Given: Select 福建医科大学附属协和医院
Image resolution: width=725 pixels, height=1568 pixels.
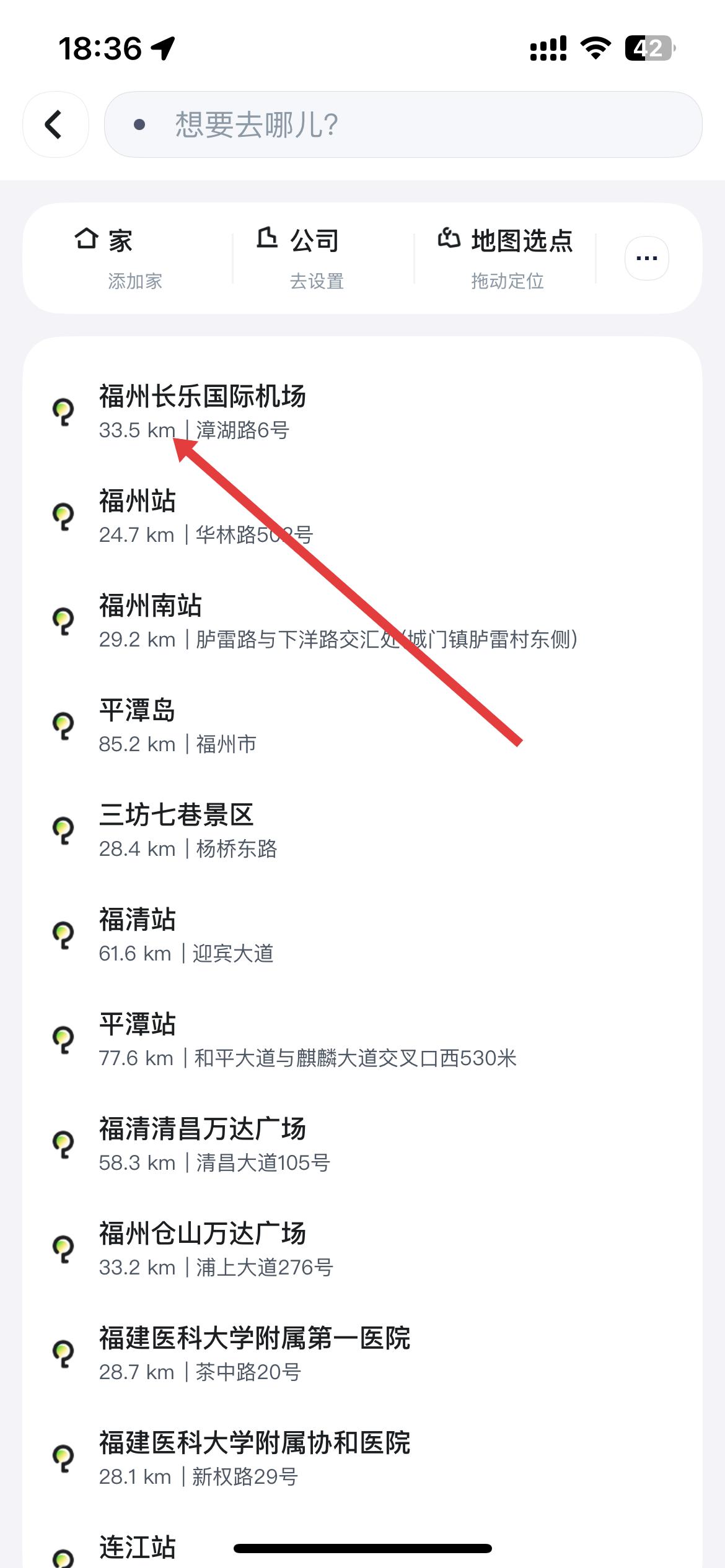Looking at the screenshot, I should tap(254, 1458).
